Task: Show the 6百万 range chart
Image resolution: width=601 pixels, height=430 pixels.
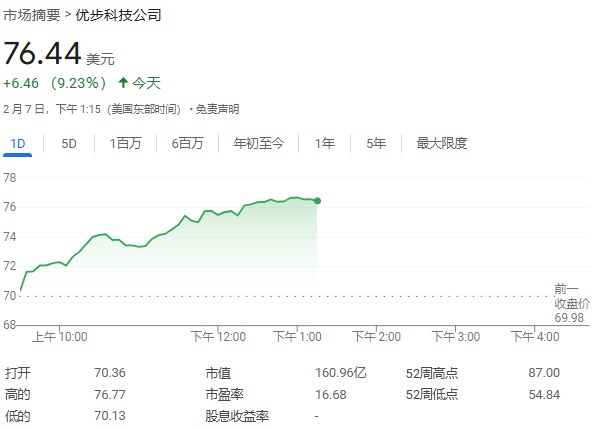Action: click(x=187, y=143)
